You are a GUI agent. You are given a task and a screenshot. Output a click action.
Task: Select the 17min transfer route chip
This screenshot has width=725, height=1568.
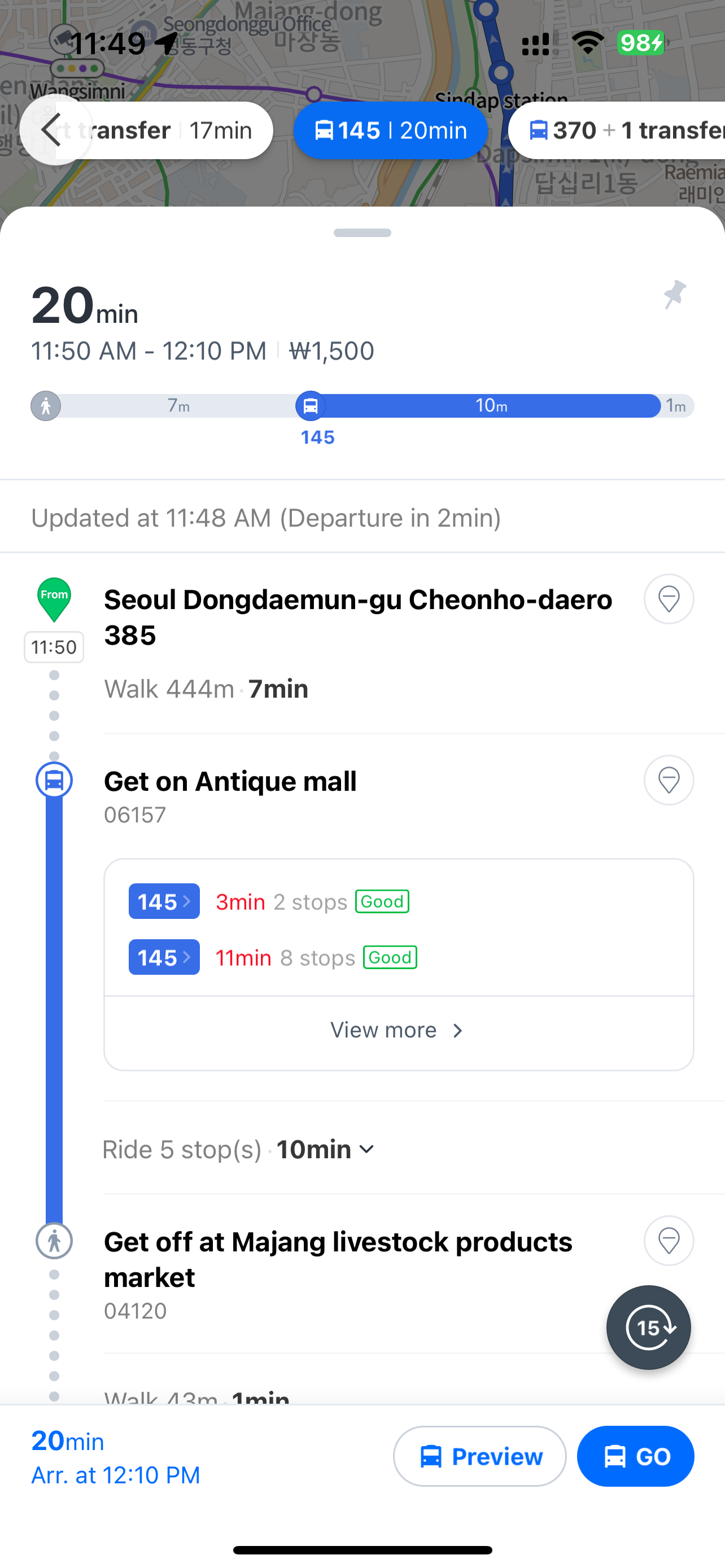(182, 130)
